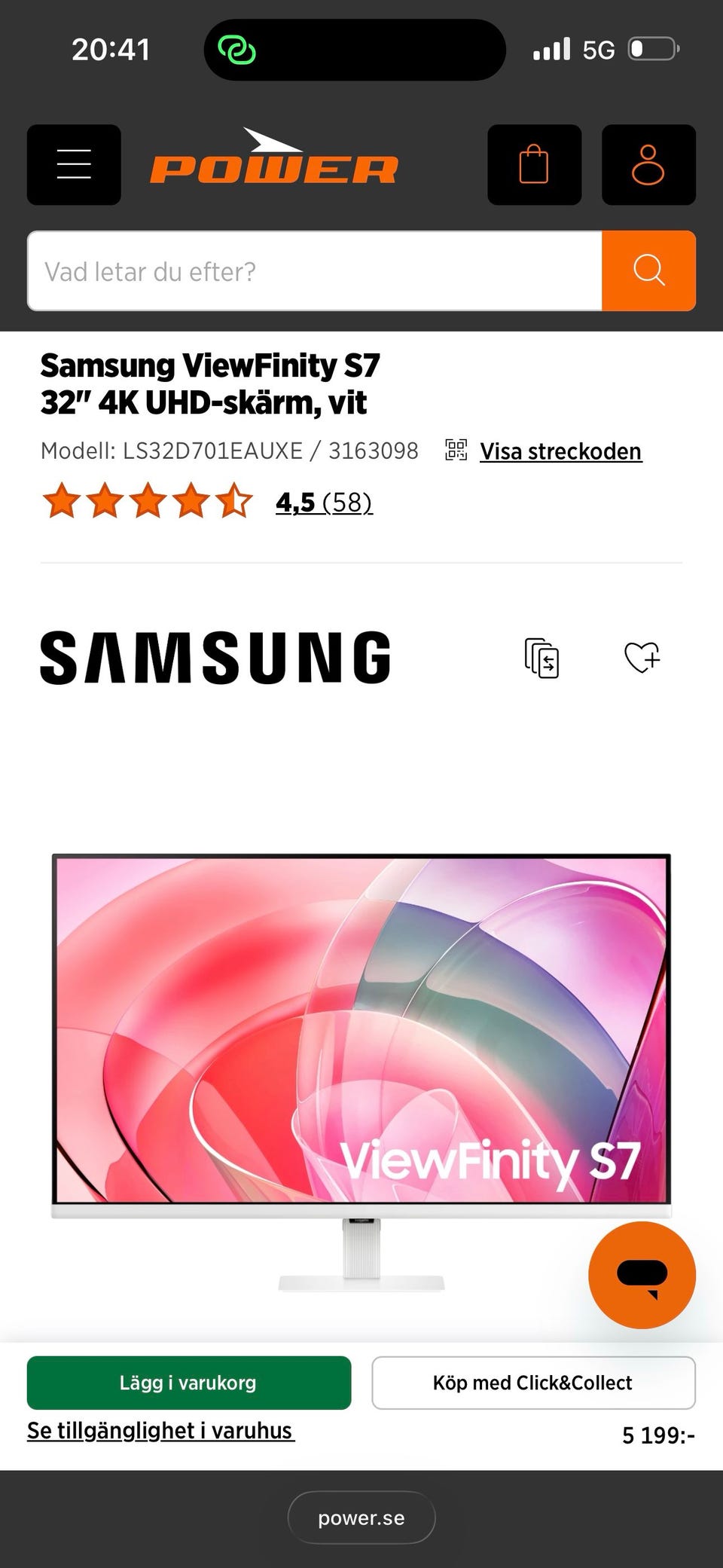Add the monitor to wishlist heart
This screenshot has width=723, height=1568.
(642, 657)
